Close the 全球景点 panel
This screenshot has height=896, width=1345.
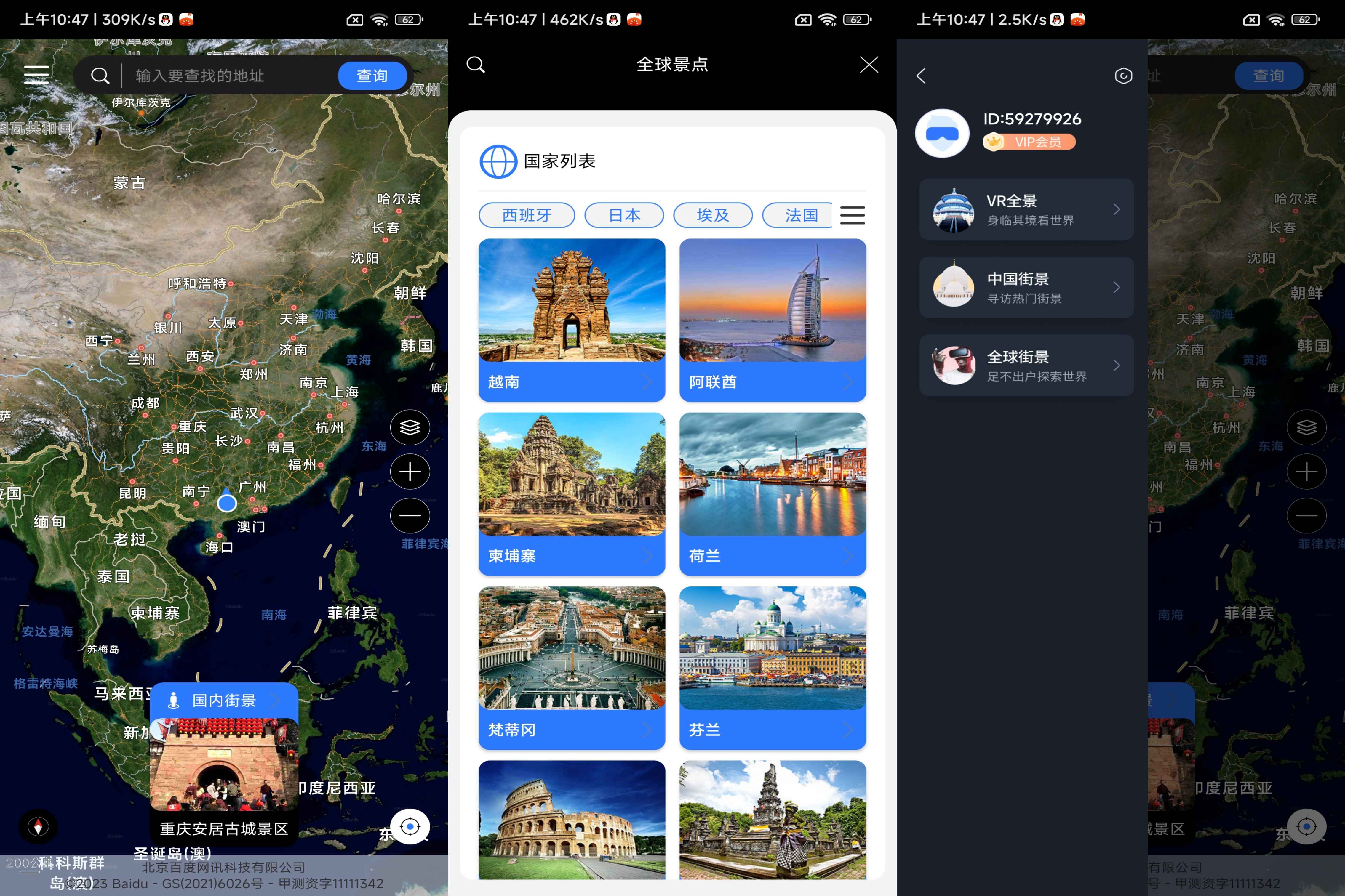point(868,65)
